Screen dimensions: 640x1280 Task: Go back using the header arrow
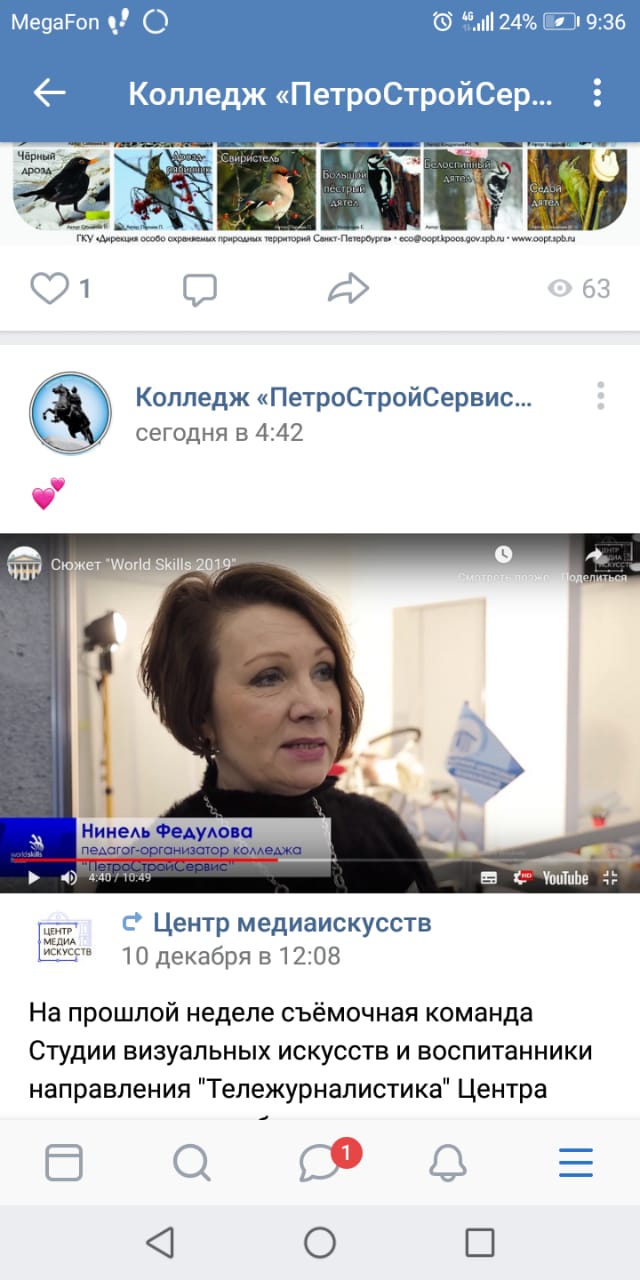point(49,93)
